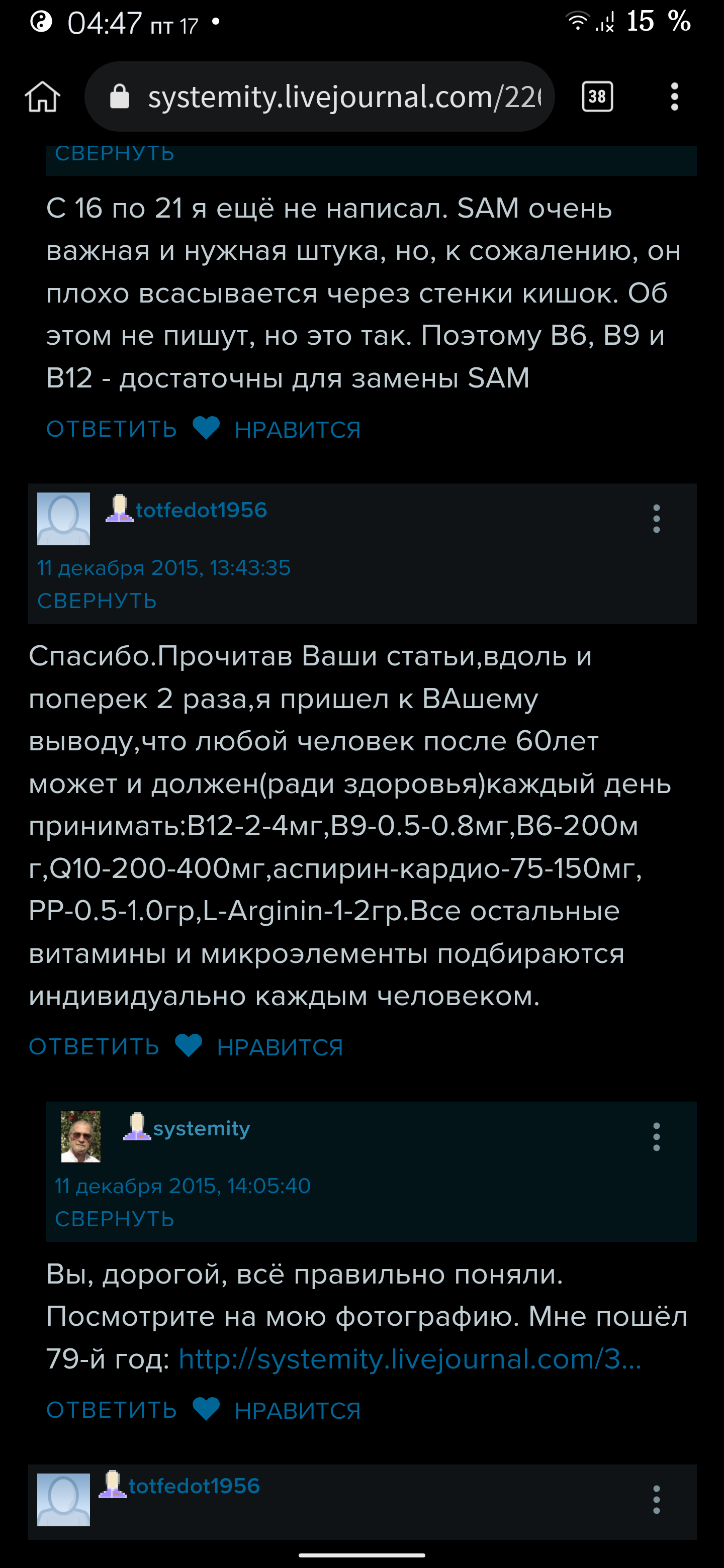Open the tab switcher showing 38 tabs
The image size is (724, 1568).
[597, 97]
